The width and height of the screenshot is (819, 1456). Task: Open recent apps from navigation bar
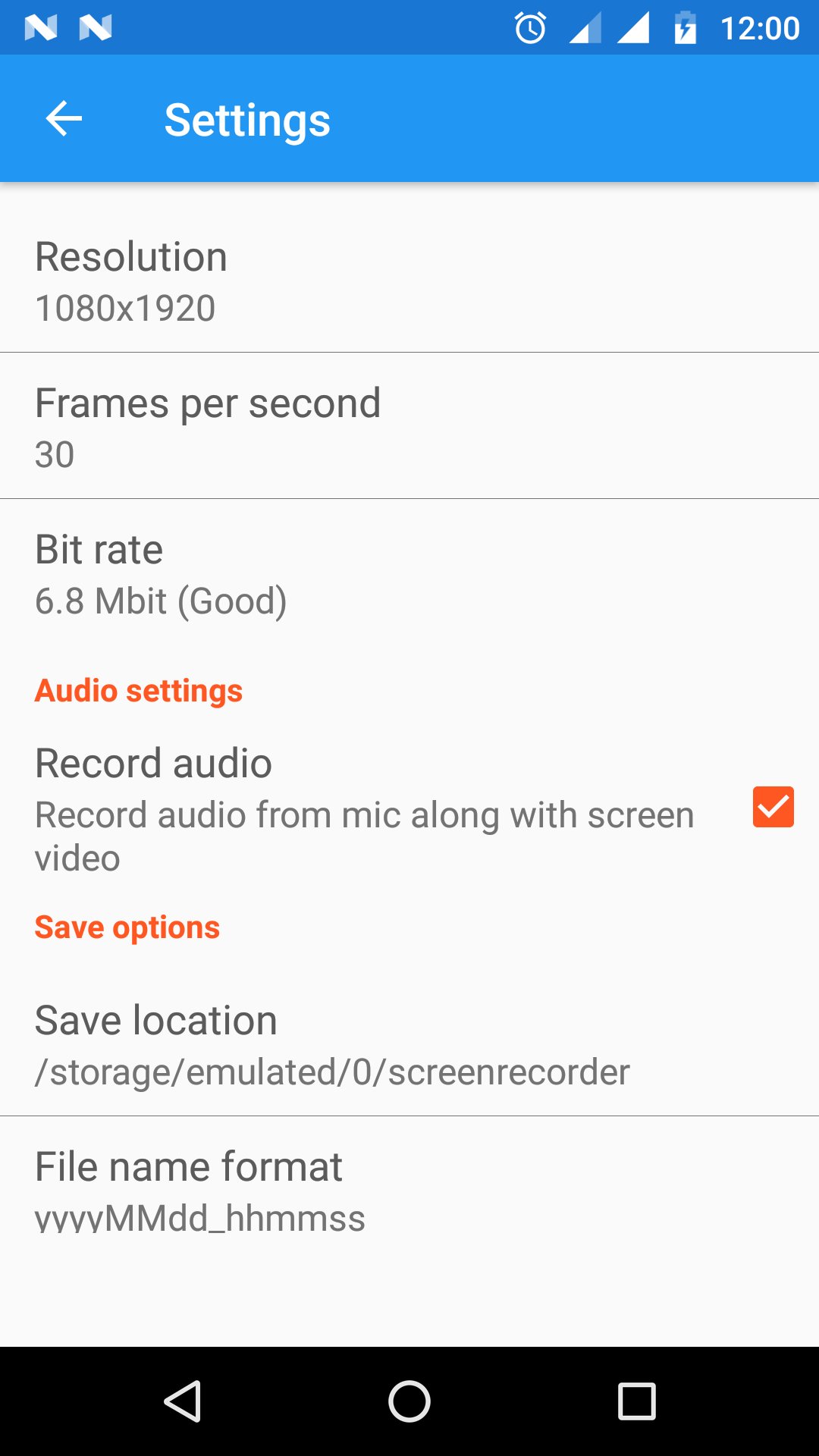coord(637,1401)
